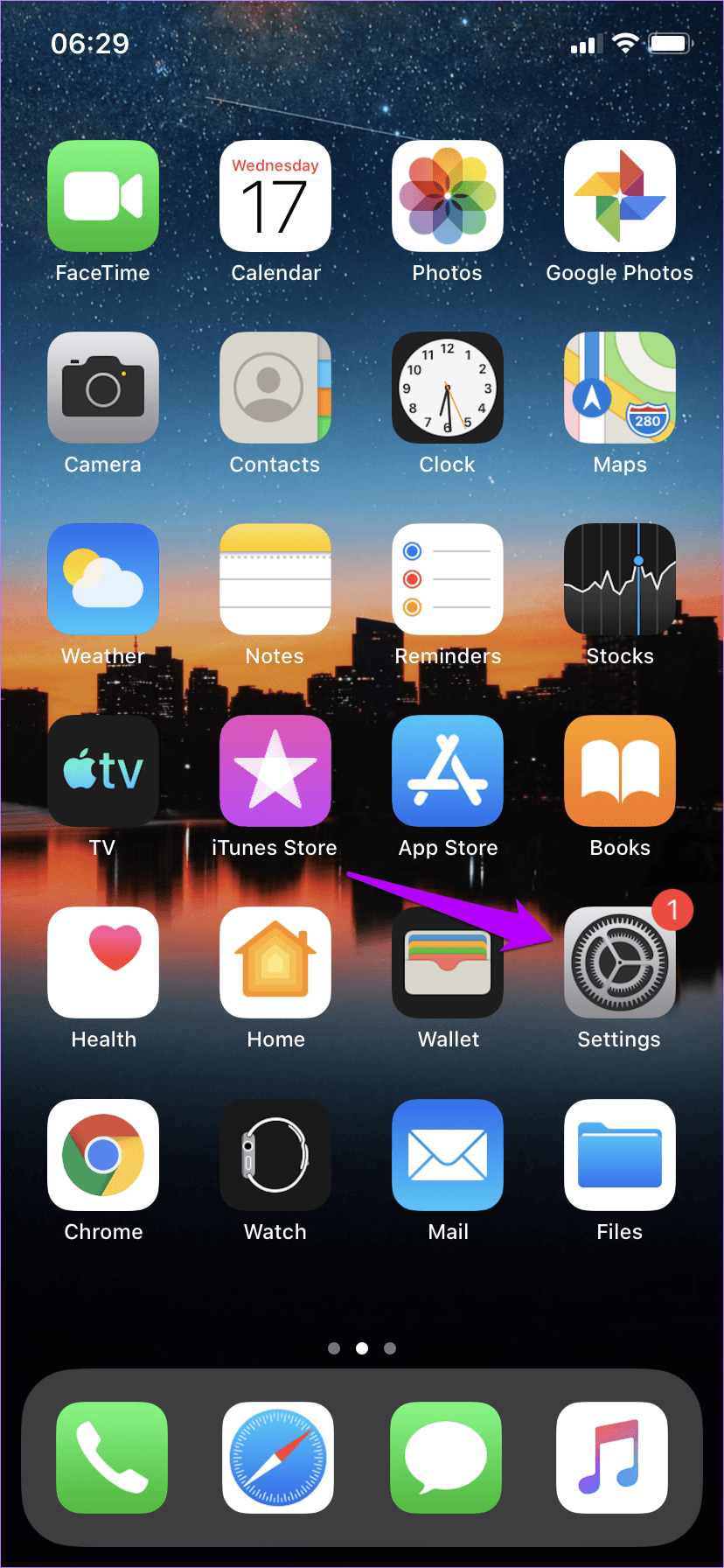Open the Stocks app
The height and width of the screenshot is (1568, 724).
620,579
